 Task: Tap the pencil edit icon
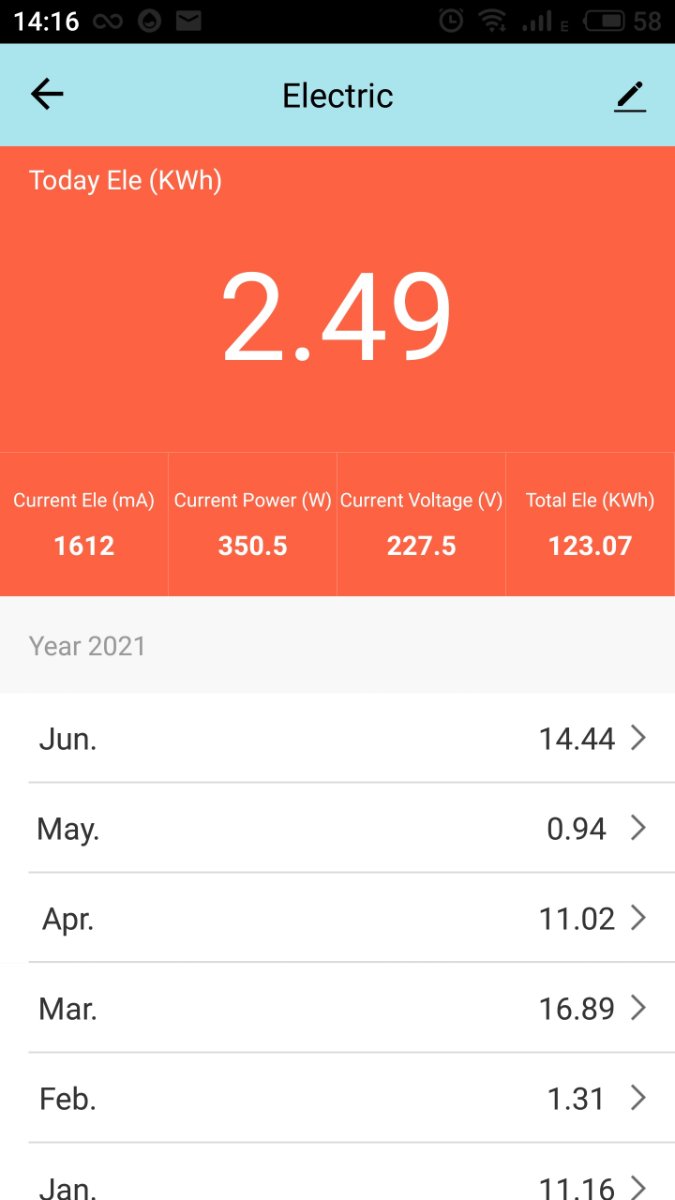click(630, 96)
